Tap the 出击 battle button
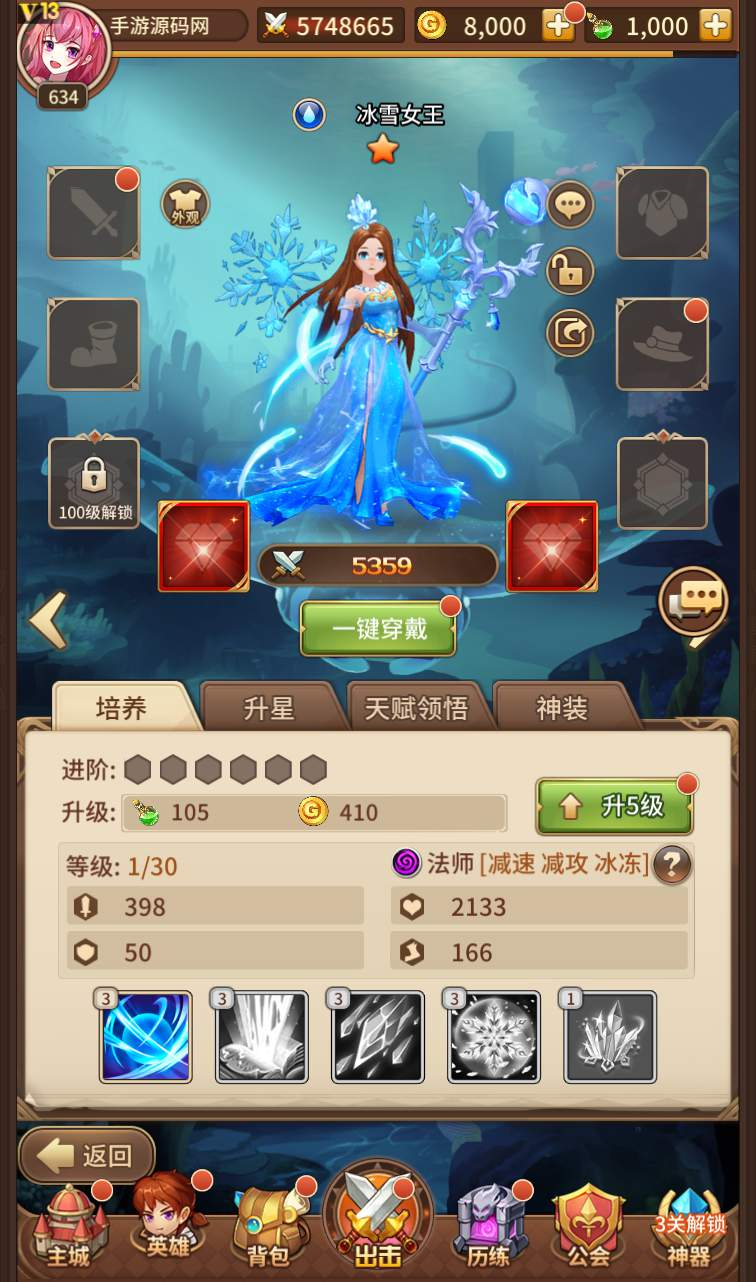The height and width of the screenshot is (1282, 756). [378, 1218]
